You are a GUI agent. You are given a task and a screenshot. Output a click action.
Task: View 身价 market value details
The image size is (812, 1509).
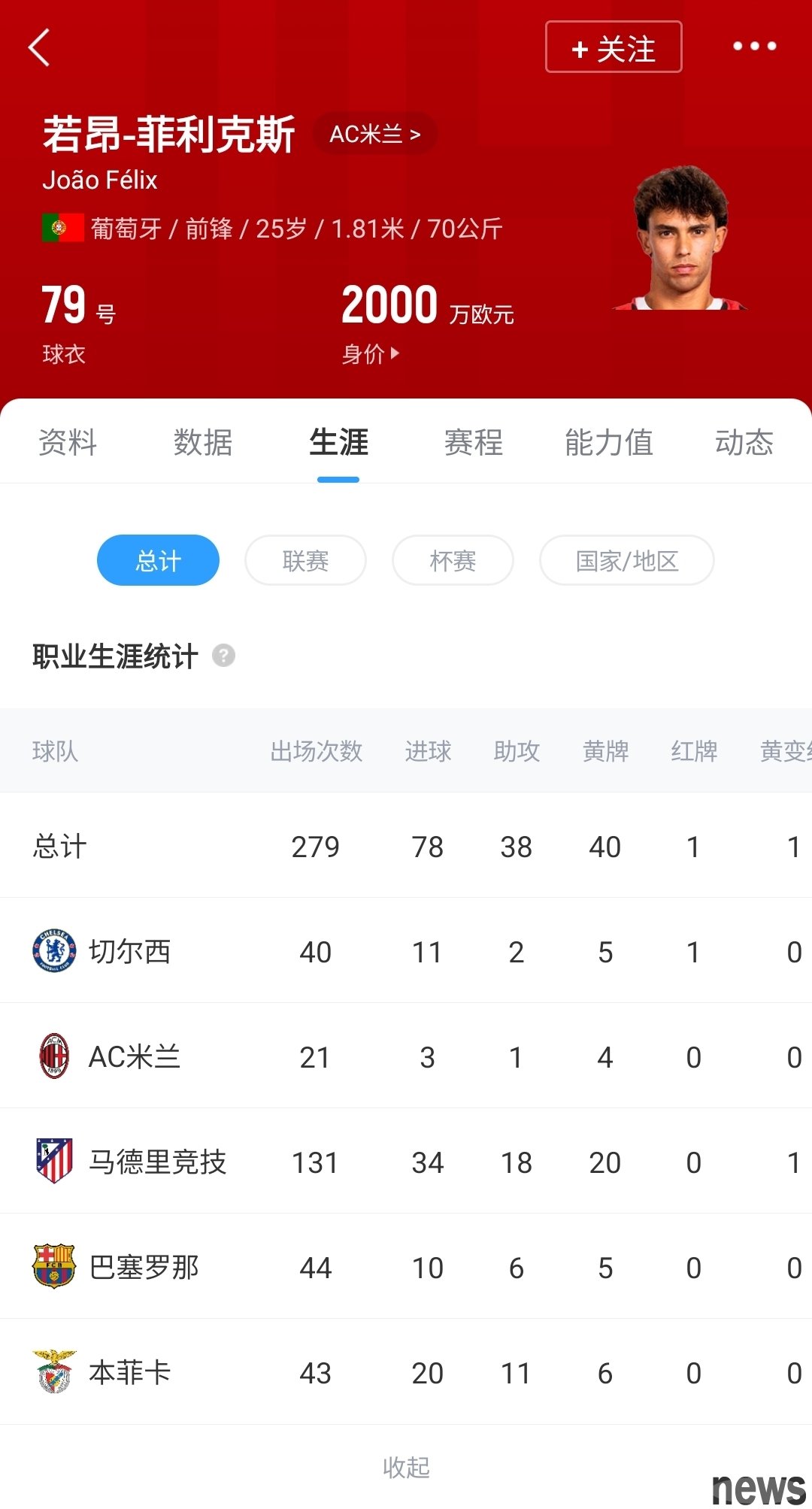tap(371, 353)
